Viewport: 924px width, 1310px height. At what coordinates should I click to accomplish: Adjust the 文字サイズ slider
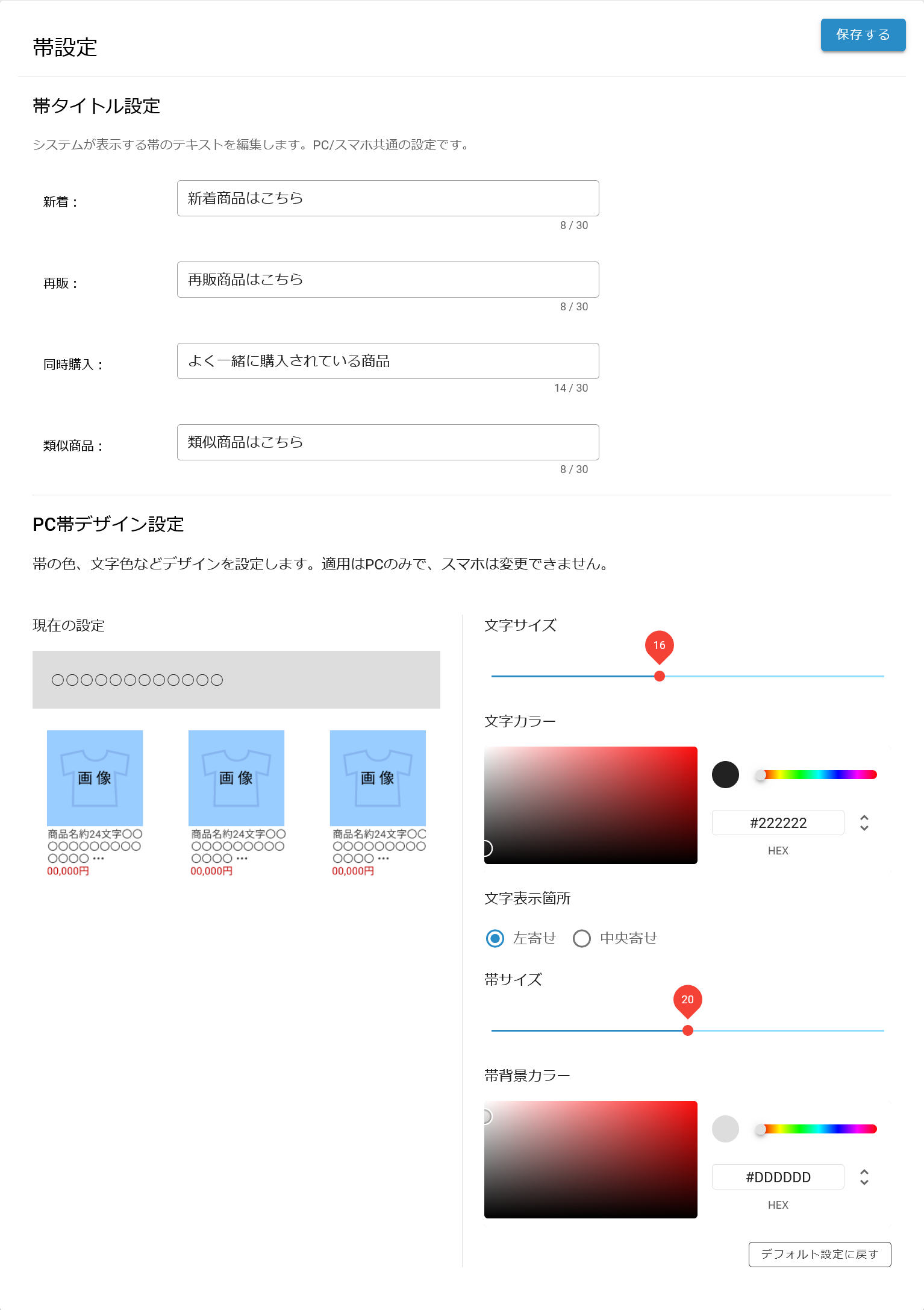[687, 676]
